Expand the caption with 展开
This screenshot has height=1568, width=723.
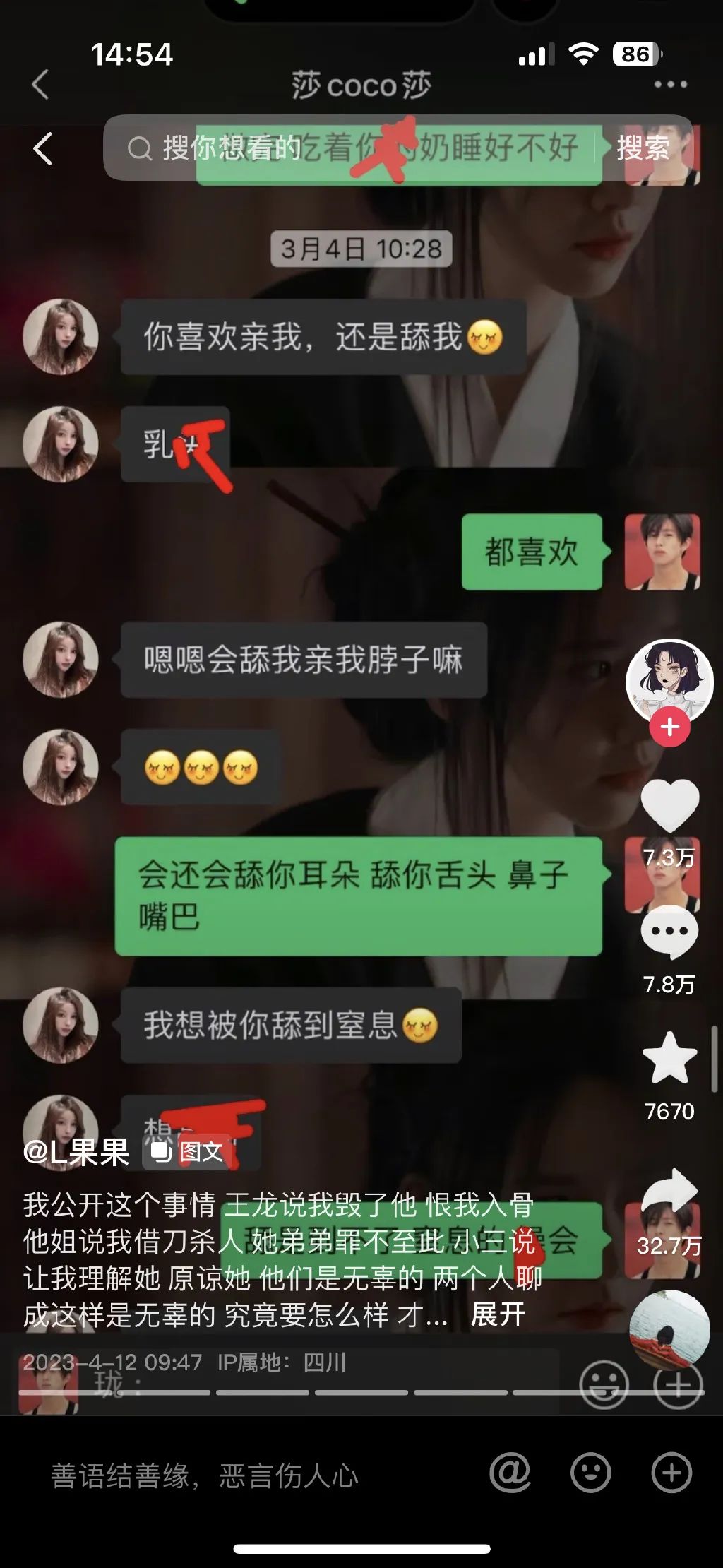(x=498, y=1315)
